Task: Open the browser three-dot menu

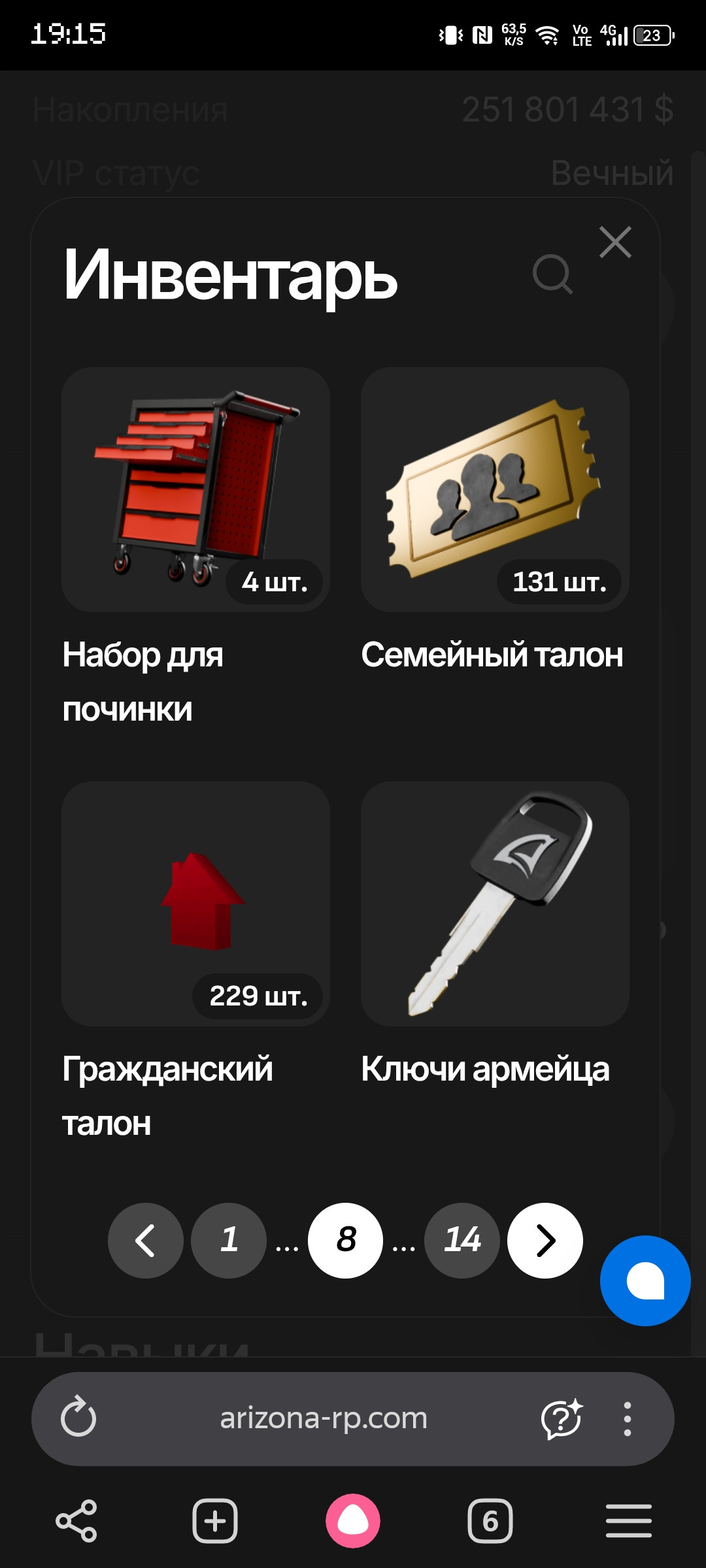Action: click(x=628, y=1418)
